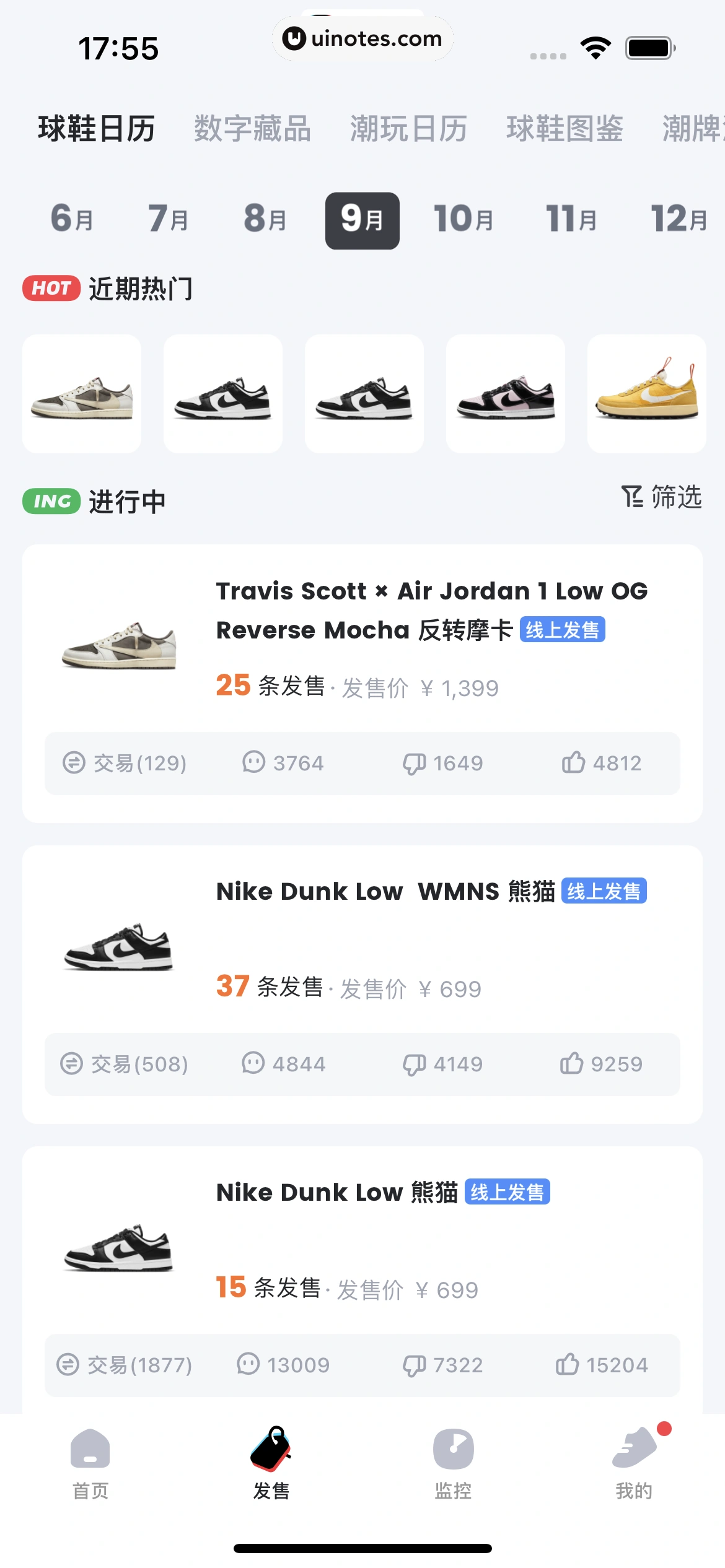Select 11月 in the month row
The image size is (725, 1568).
point(571,220)
